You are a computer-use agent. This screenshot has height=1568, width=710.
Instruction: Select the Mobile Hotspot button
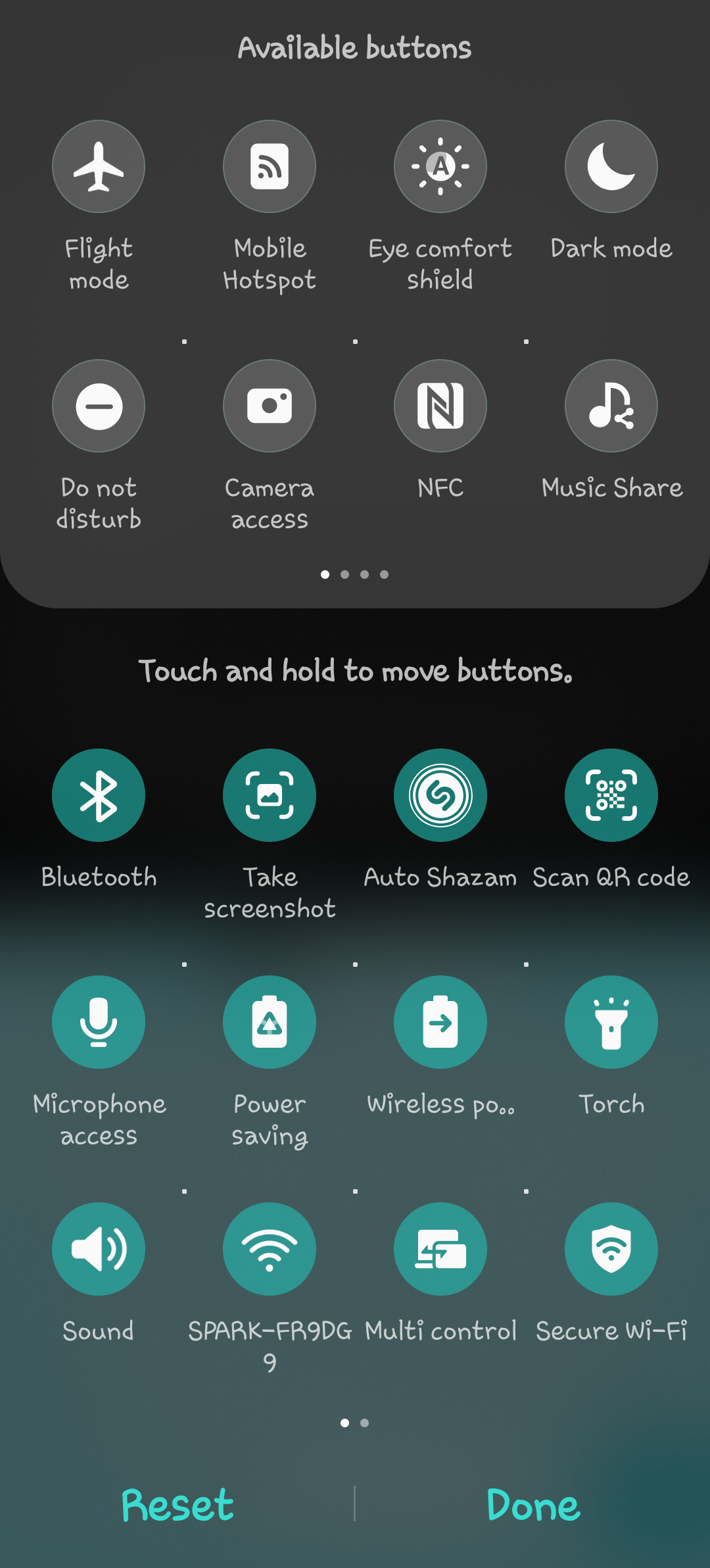pos(270,166)
